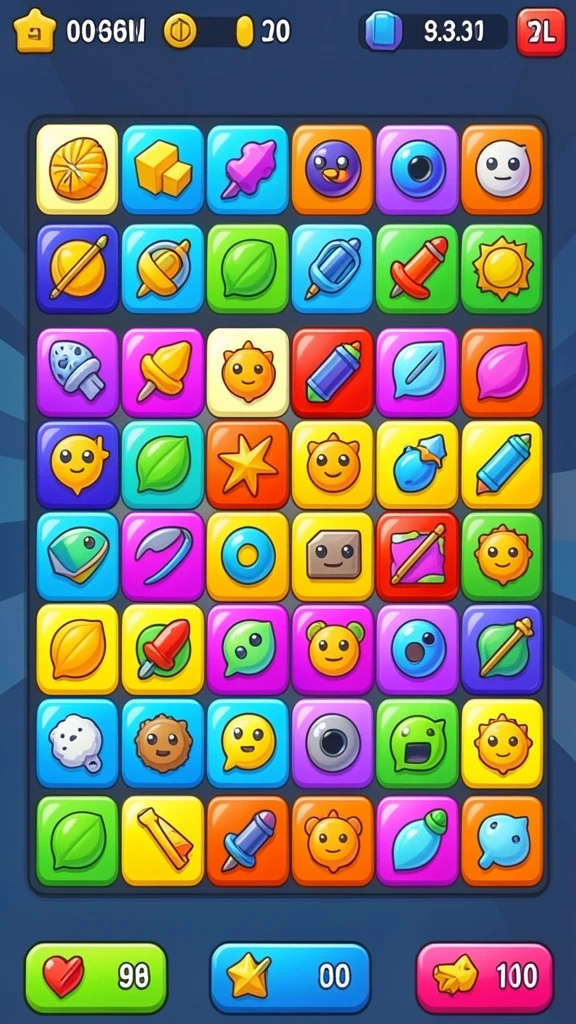This screenshot has height=1024, width=576.
Task: Tap the purple bird face tile
Action: [332, 169]
